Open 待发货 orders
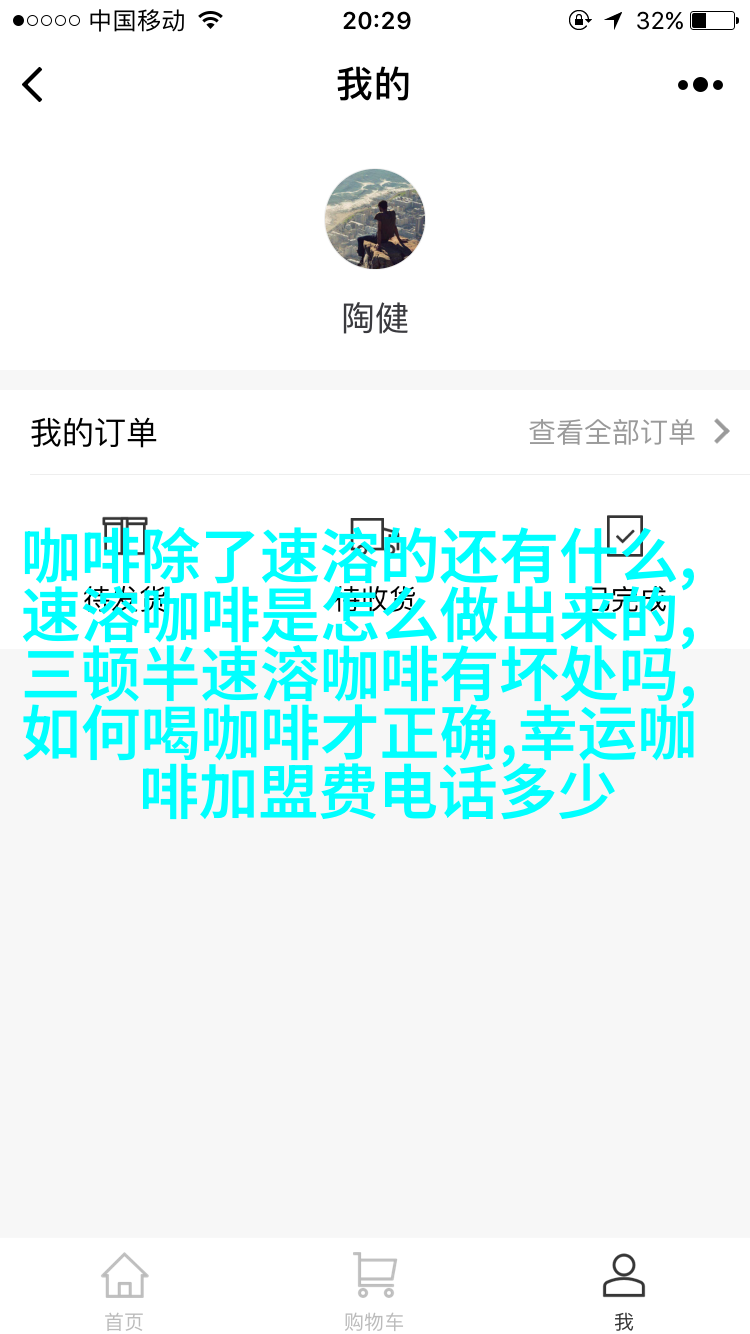 125,560
